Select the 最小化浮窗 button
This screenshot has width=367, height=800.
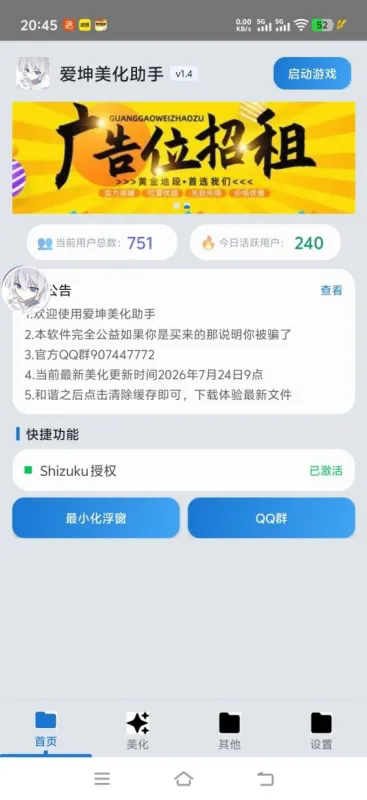pos(96,518)
